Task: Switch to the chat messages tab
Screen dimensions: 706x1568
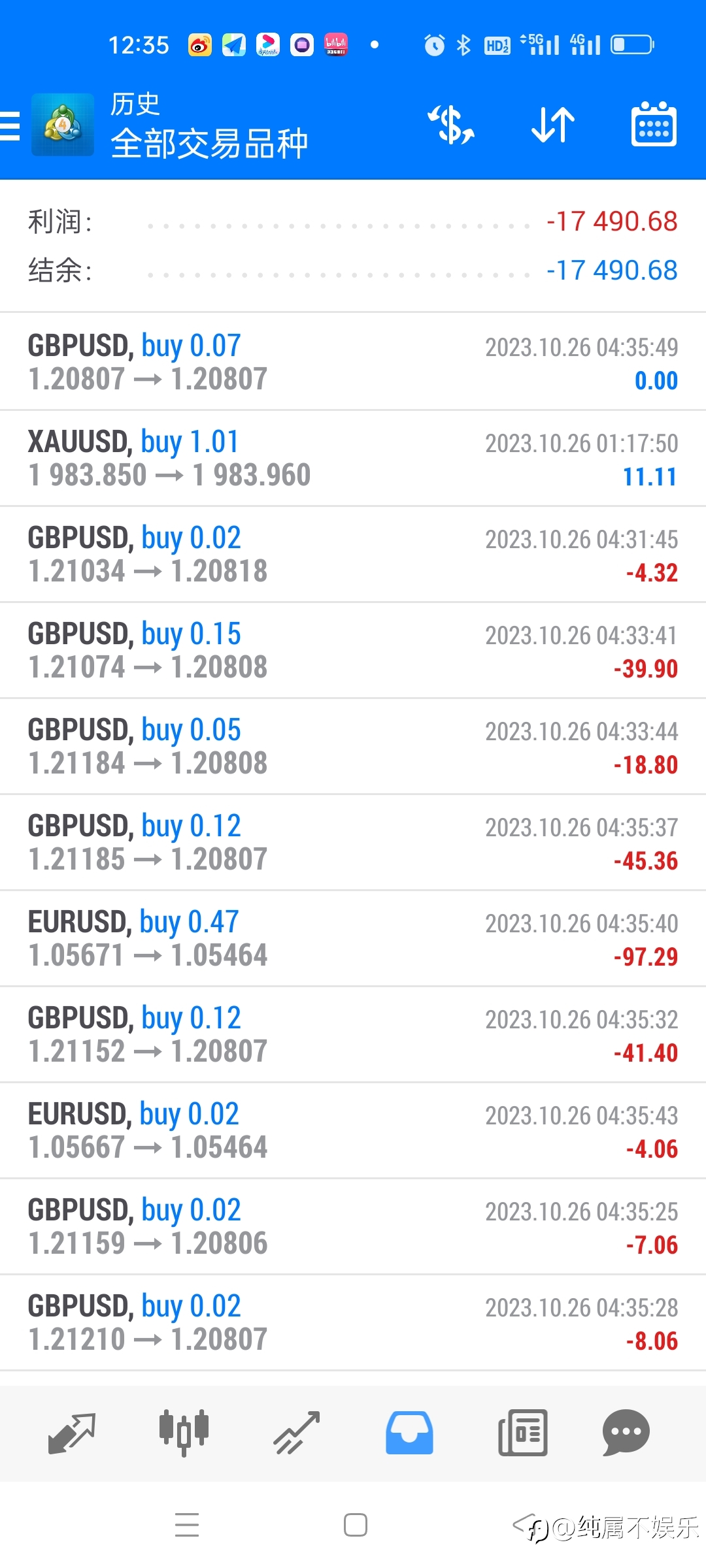Action: tap(626, 1433)
